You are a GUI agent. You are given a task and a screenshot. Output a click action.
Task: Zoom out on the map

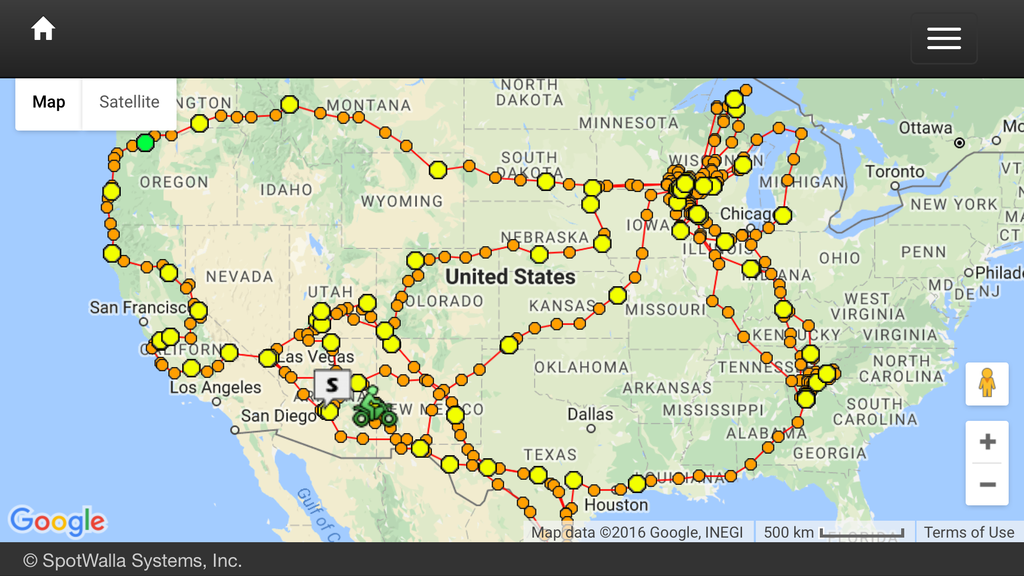[987, 484]
